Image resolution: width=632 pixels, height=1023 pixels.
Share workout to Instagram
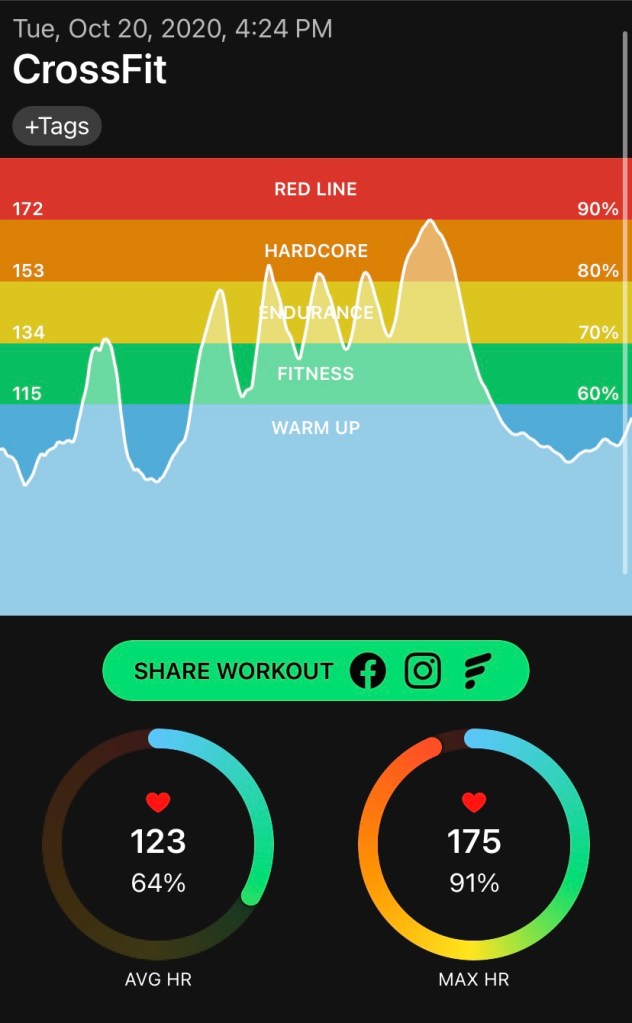(x=423, y=671)
